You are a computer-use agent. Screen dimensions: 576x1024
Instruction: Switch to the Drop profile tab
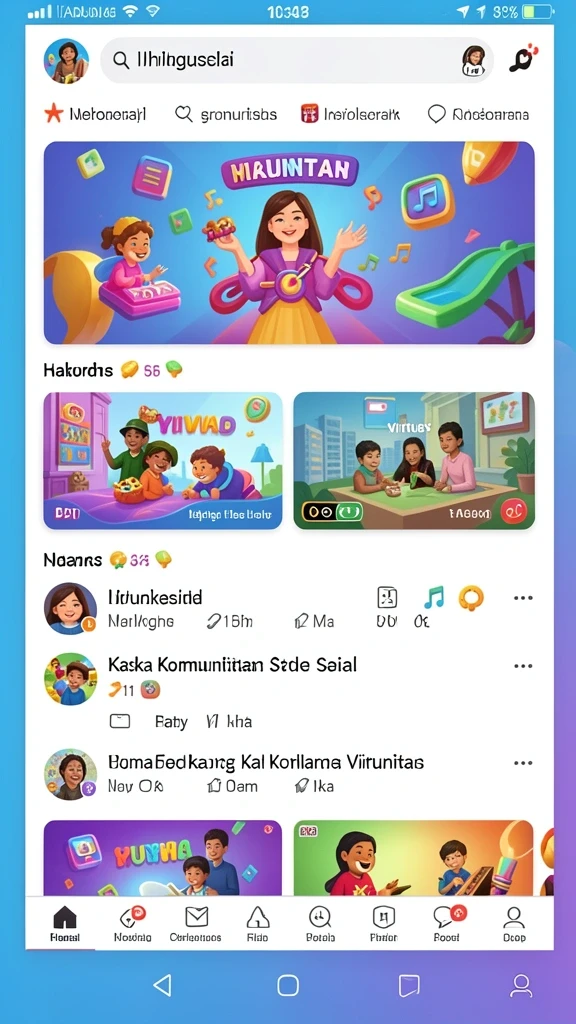pyautogui.click(x=515, y=924)
